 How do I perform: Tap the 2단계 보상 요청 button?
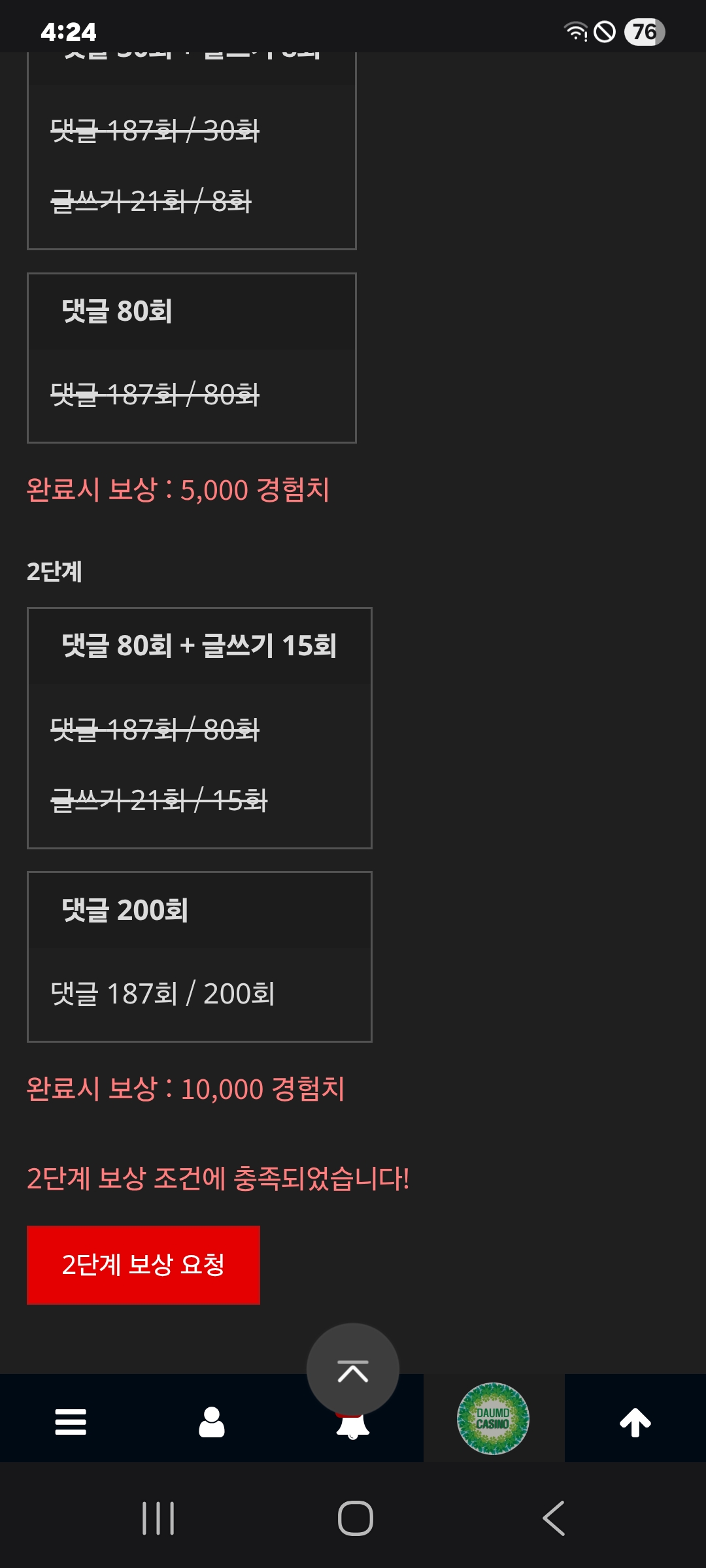click(143, 1265)
